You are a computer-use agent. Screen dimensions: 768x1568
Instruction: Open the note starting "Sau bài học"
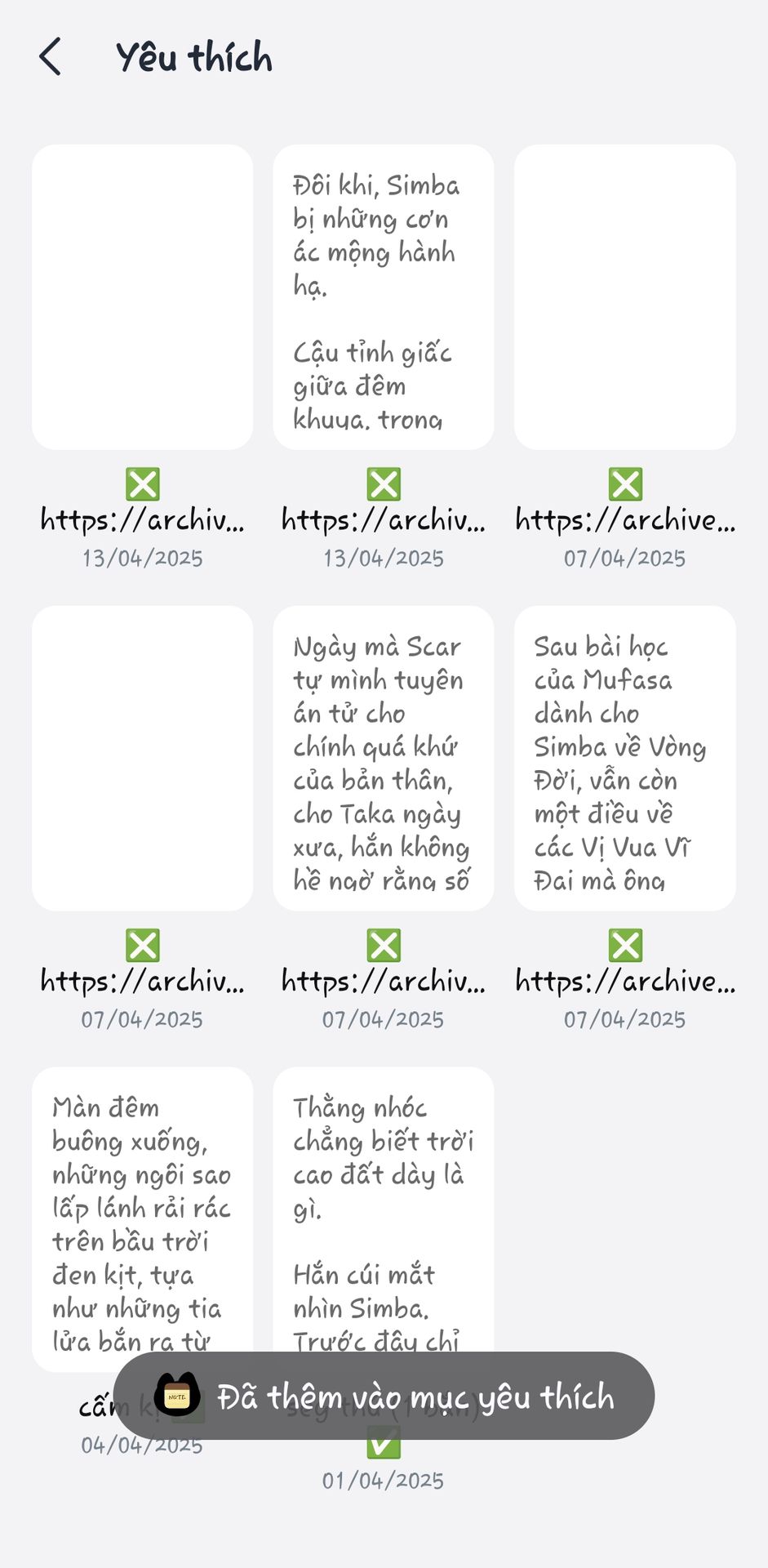click(624, 758)
